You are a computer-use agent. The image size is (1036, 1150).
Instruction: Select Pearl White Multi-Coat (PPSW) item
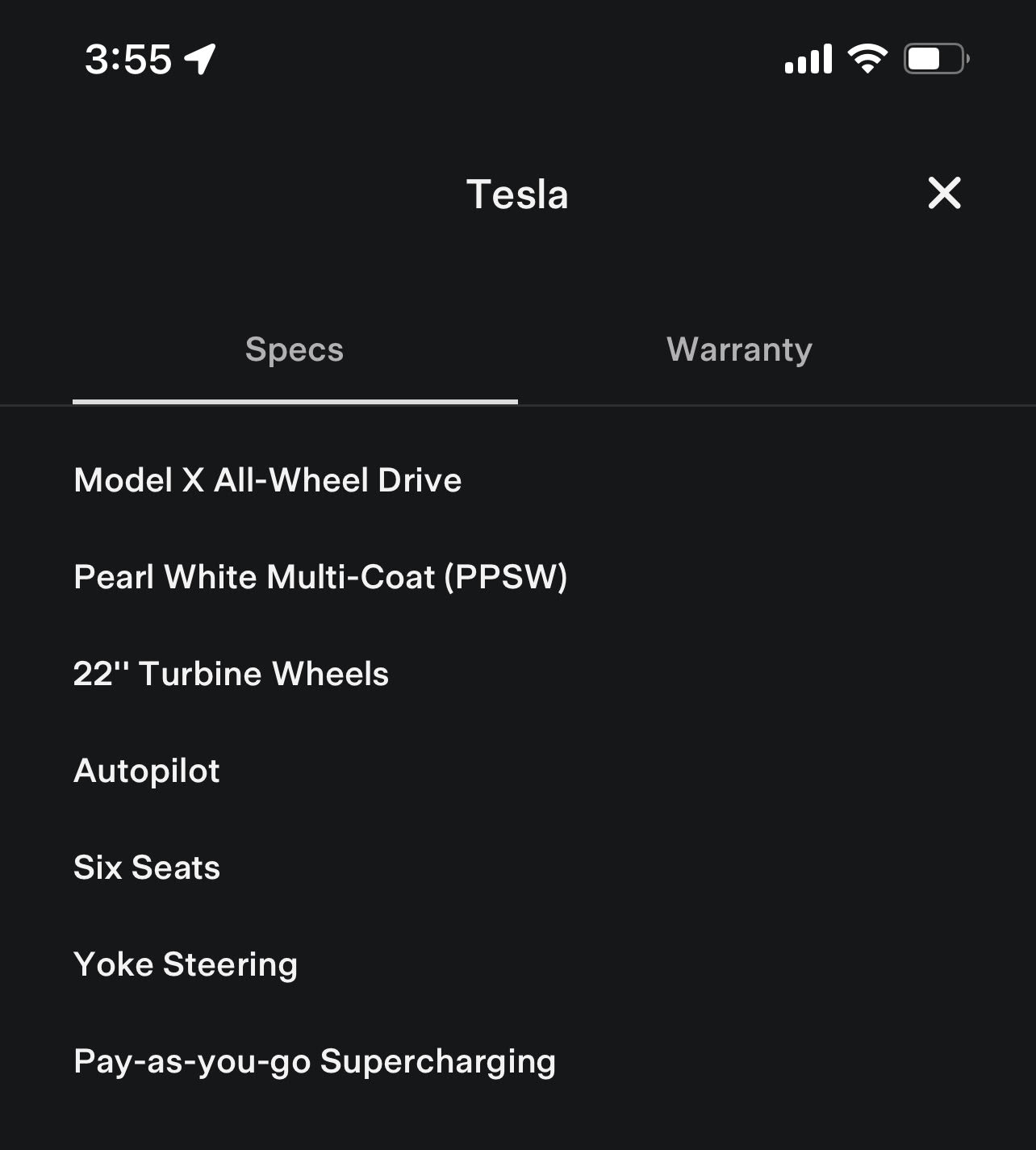(320, 576)
